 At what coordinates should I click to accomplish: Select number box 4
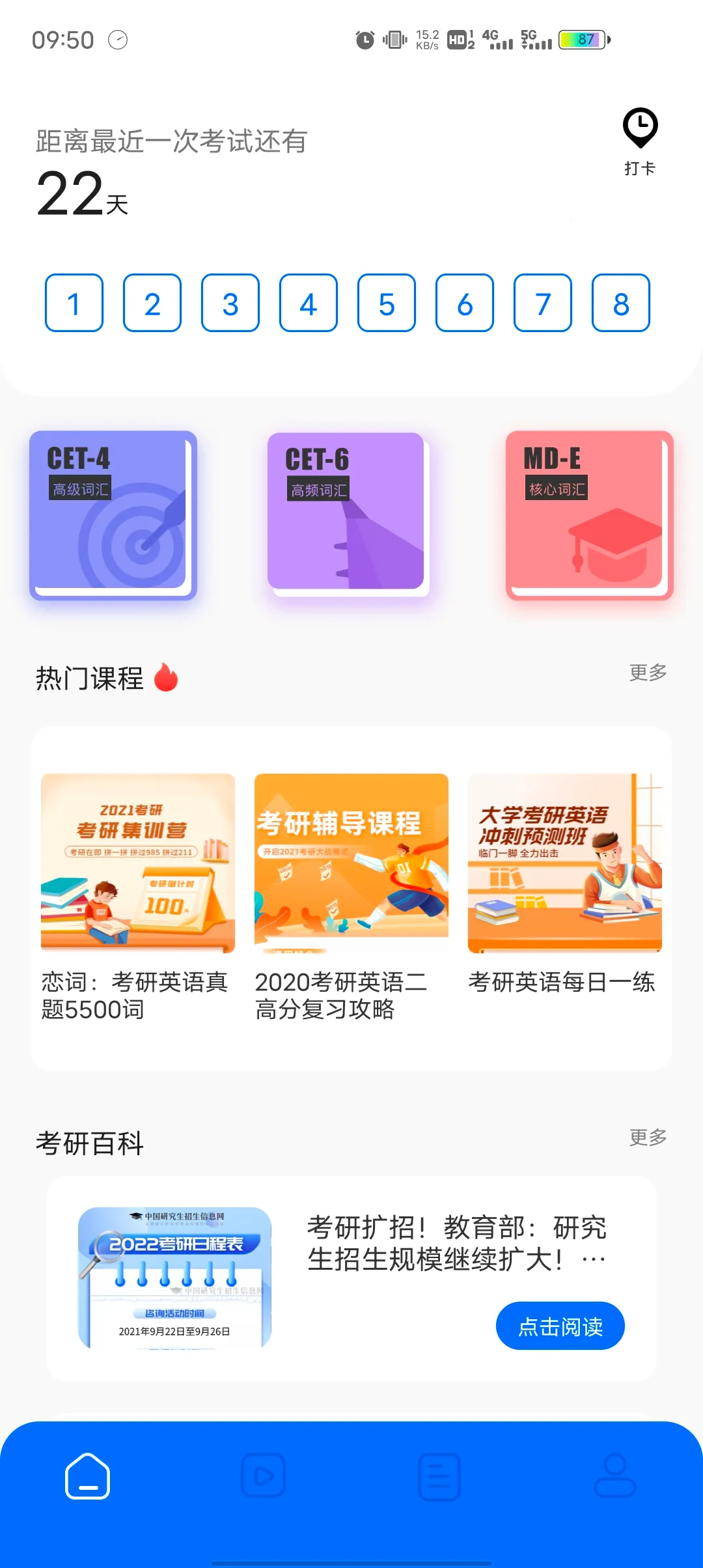pos(309,303)
